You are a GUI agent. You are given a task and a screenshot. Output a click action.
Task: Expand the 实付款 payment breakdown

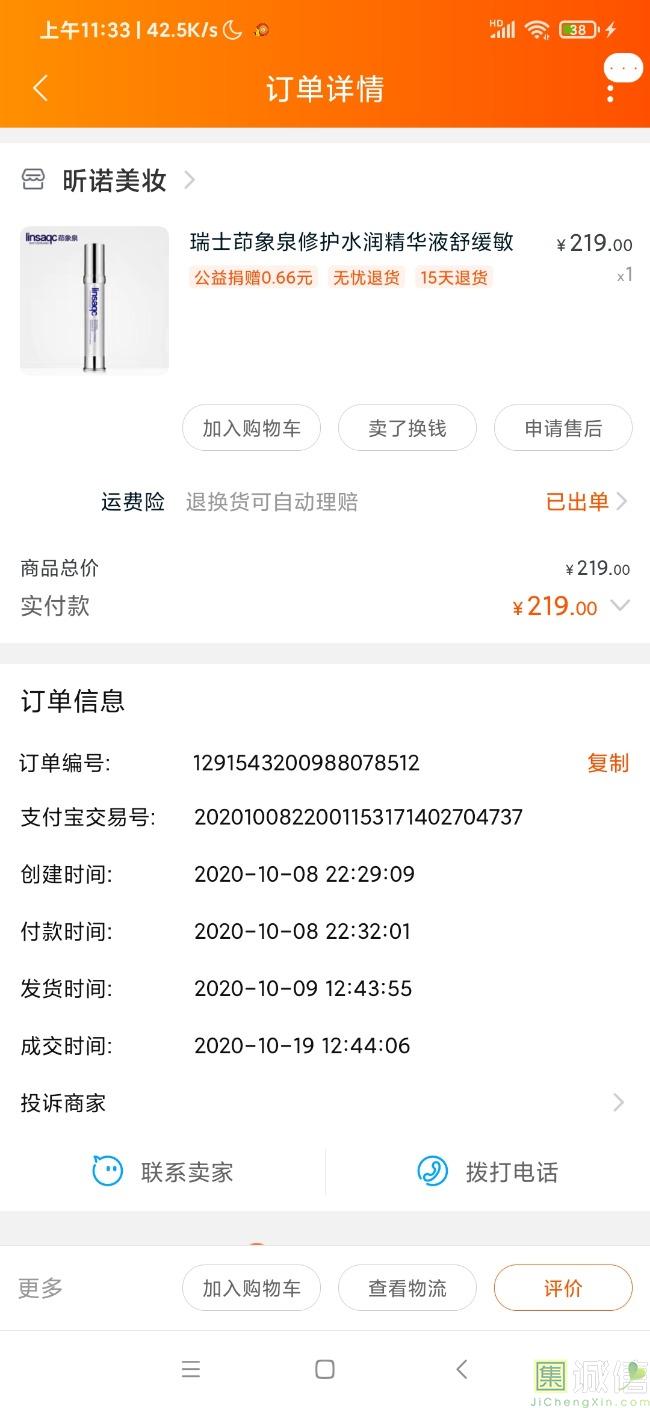pos(620,606)
